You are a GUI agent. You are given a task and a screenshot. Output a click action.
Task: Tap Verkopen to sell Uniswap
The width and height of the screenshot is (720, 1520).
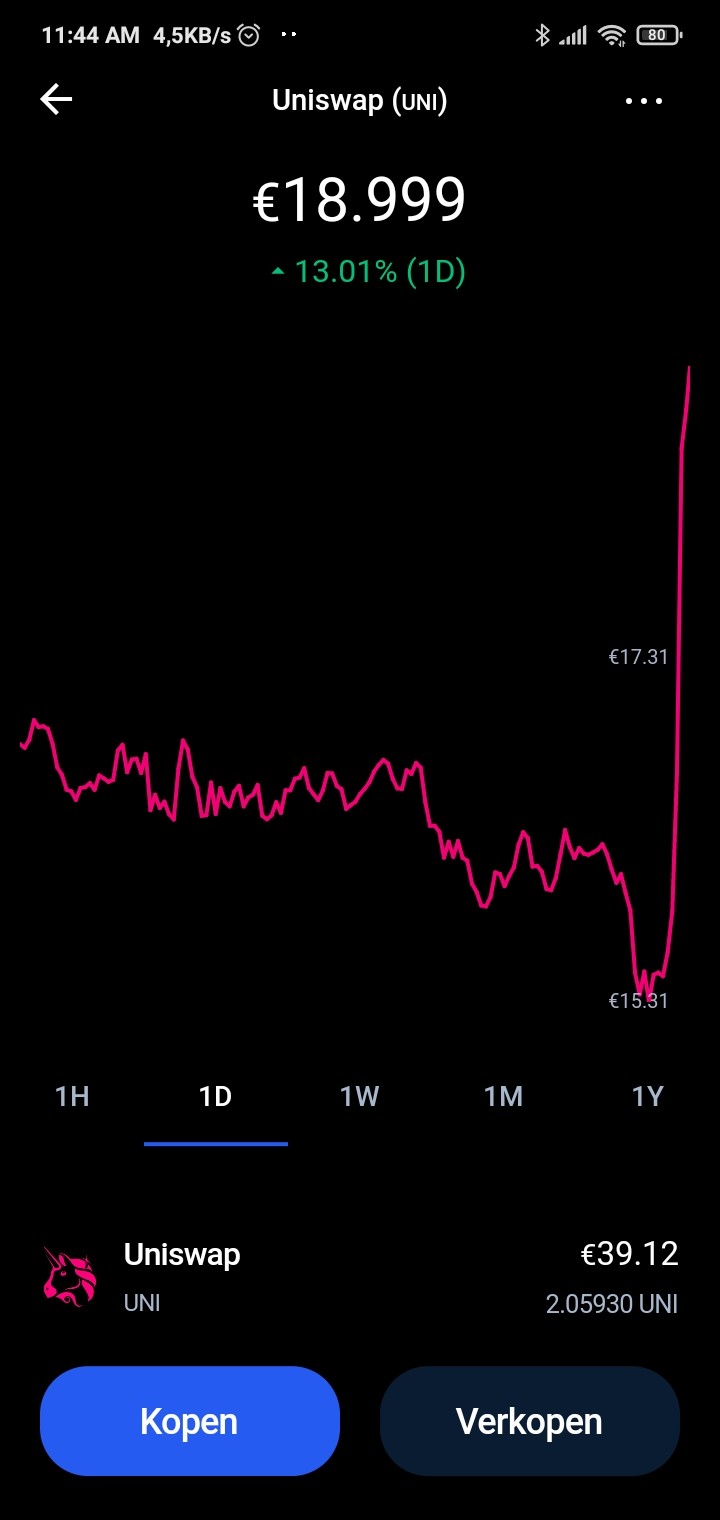[530, 1421]
